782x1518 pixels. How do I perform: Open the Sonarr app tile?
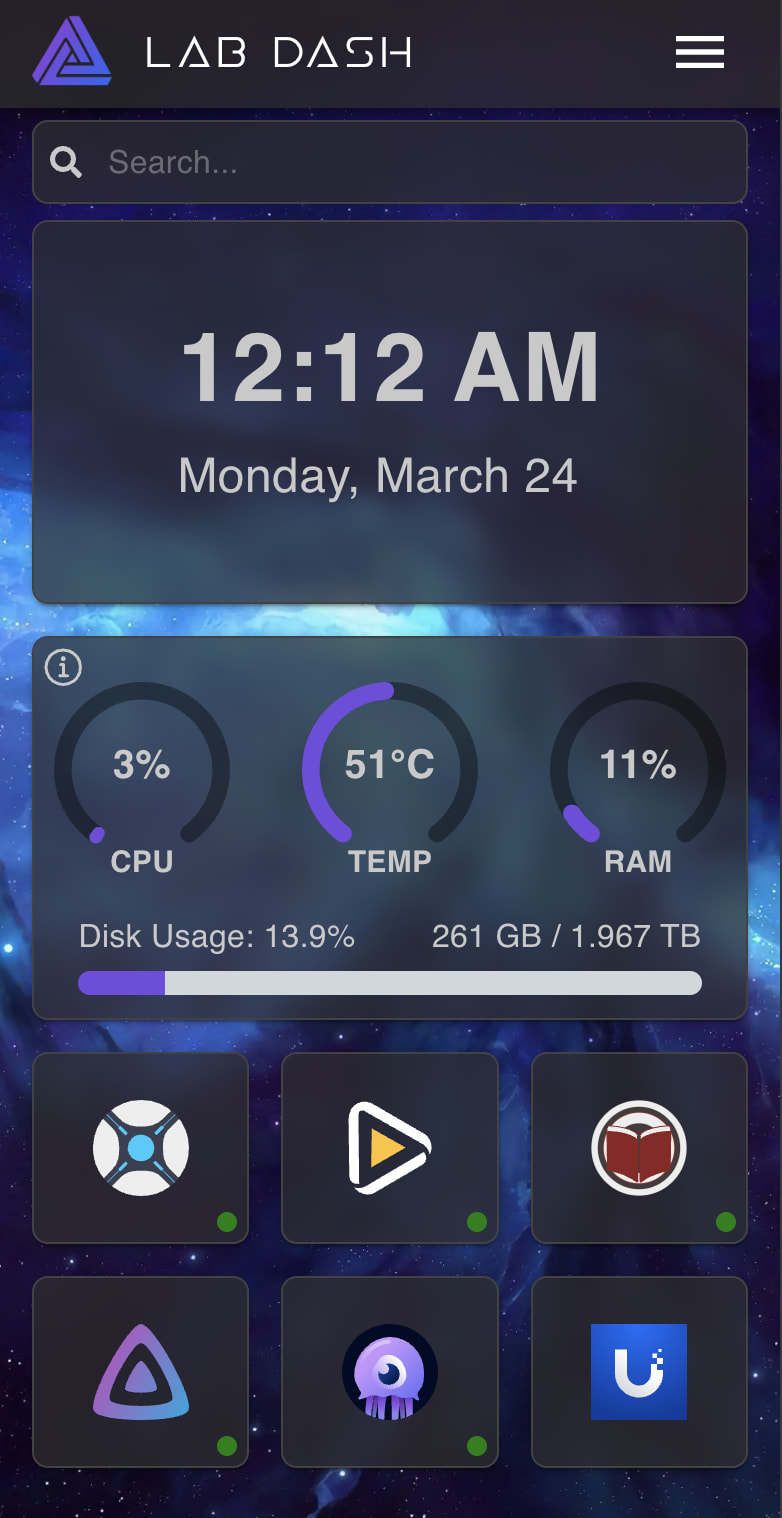[141, 1147]
